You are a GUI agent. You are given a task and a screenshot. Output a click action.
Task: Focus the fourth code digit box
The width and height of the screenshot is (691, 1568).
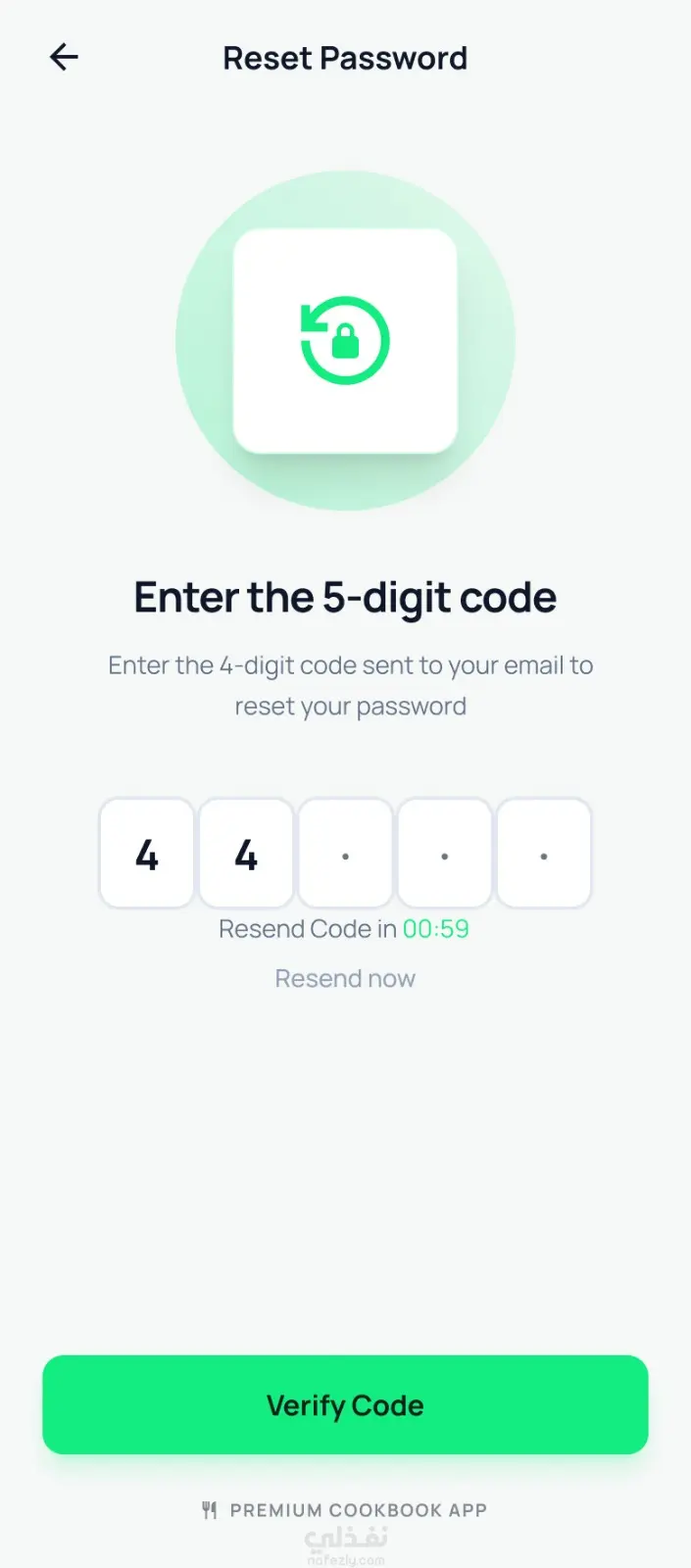[444, 853]
